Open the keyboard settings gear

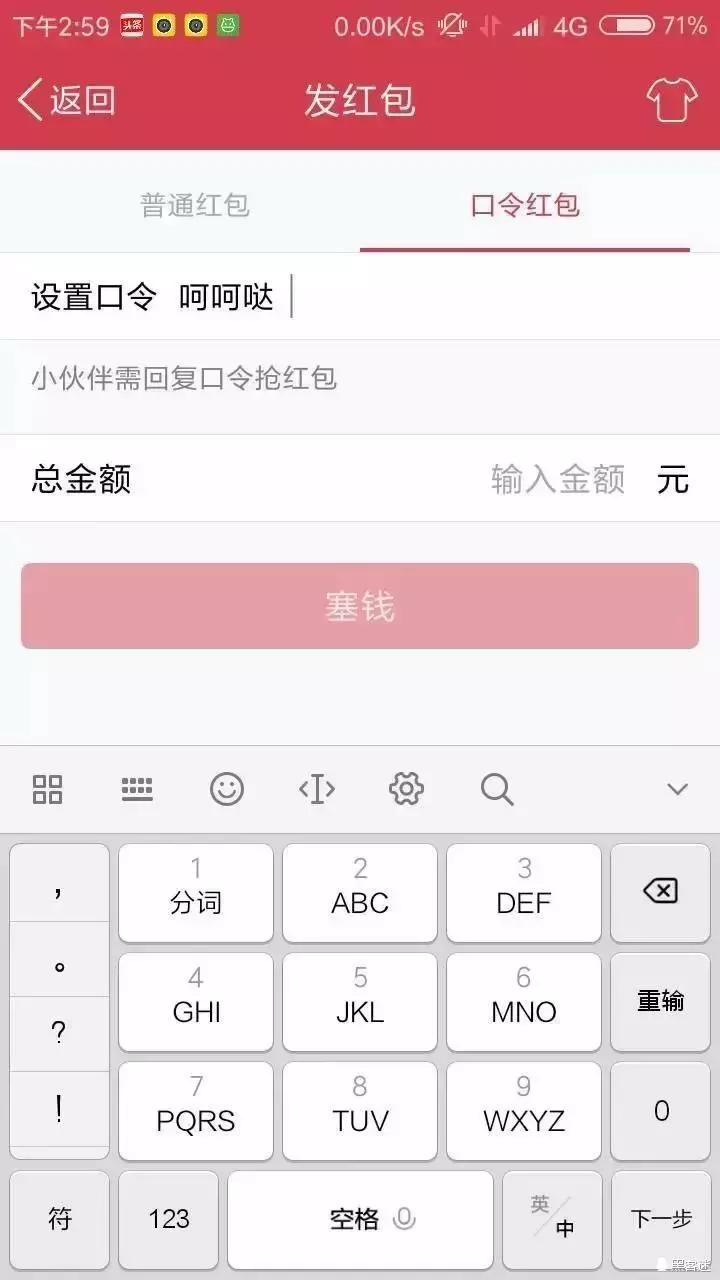click(405, 789)
